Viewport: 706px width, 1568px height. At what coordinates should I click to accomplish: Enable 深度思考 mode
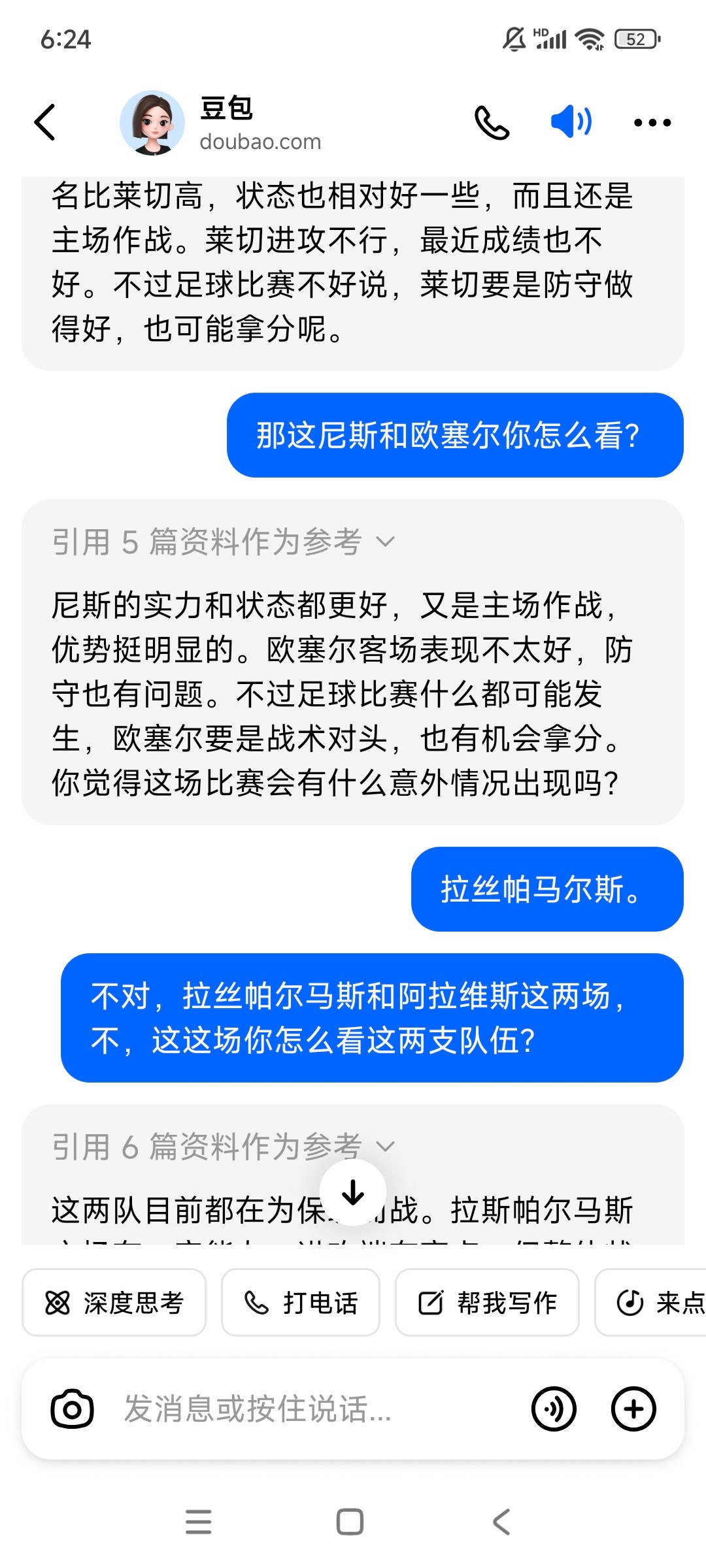[x=114, y=1302]
